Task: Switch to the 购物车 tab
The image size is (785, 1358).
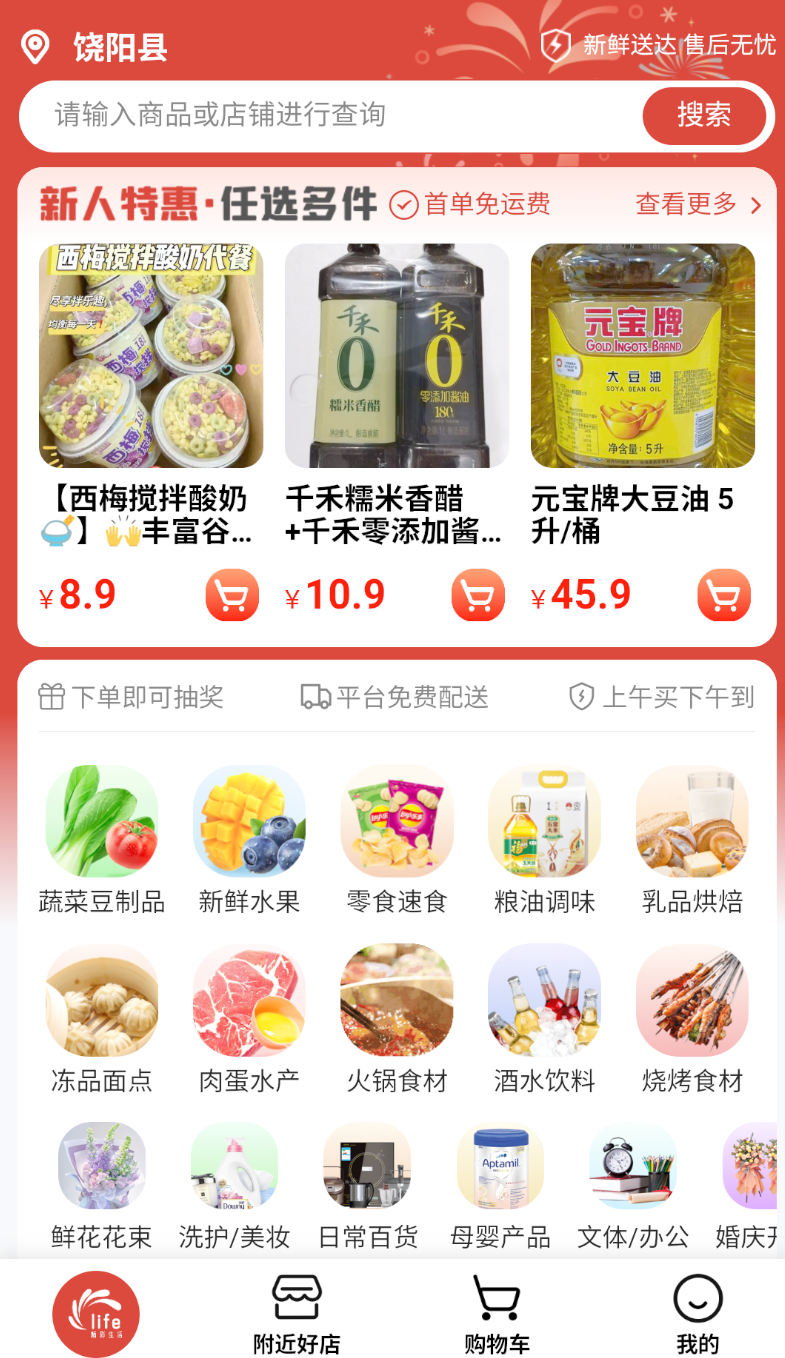Action: 497,1314
